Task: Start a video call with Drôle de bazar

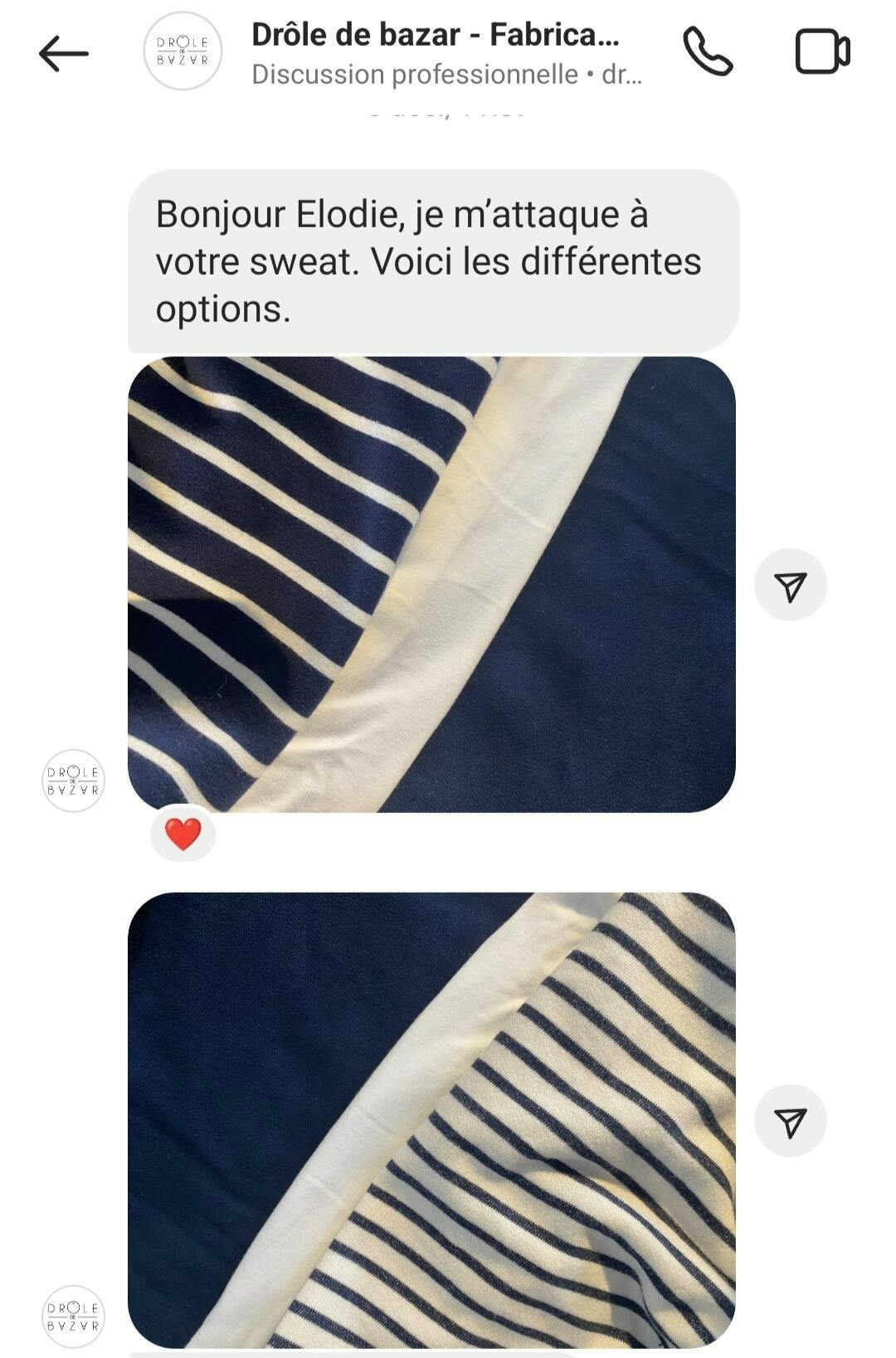Action: [x=822, y=52]
